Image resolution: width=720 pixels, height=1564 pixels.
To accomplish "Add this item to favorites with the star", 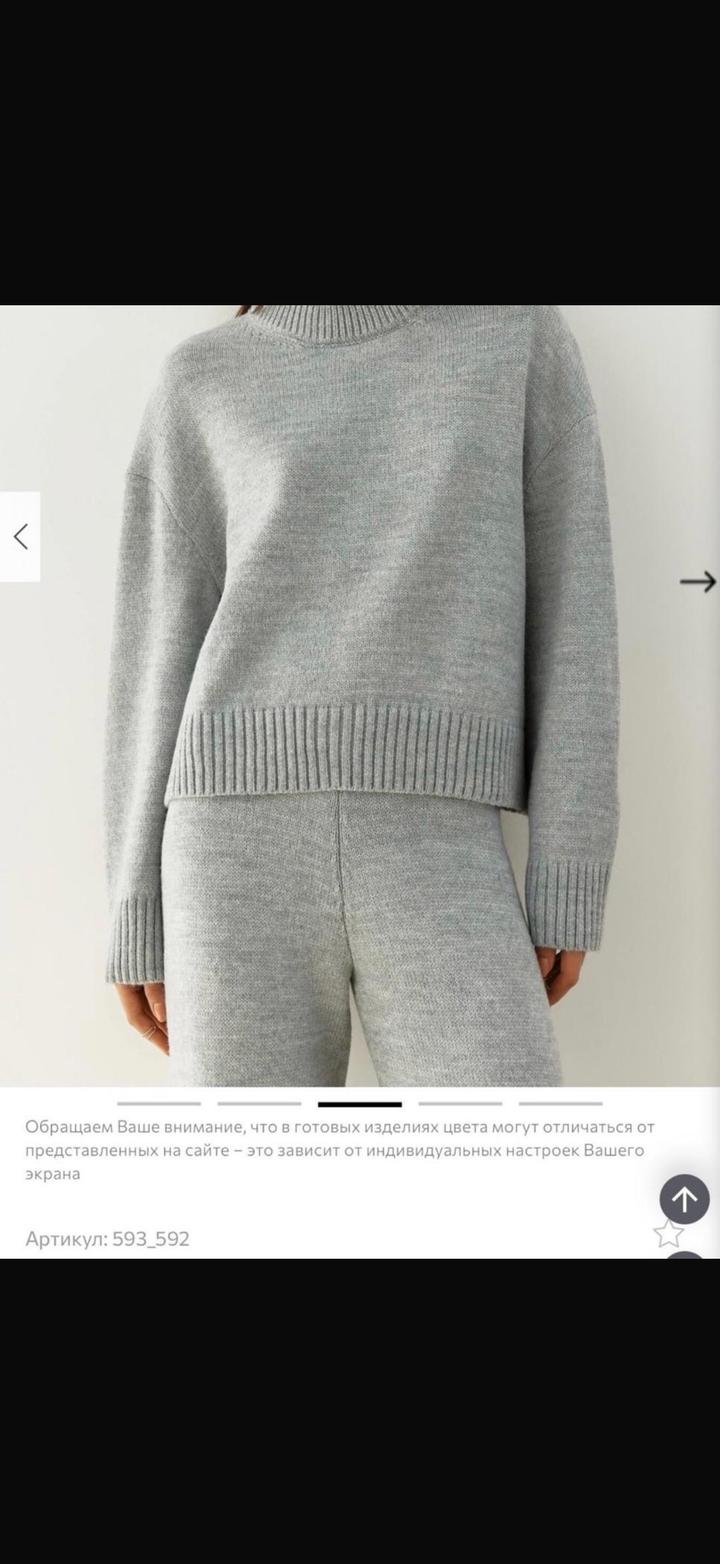I will [668, 1234].
